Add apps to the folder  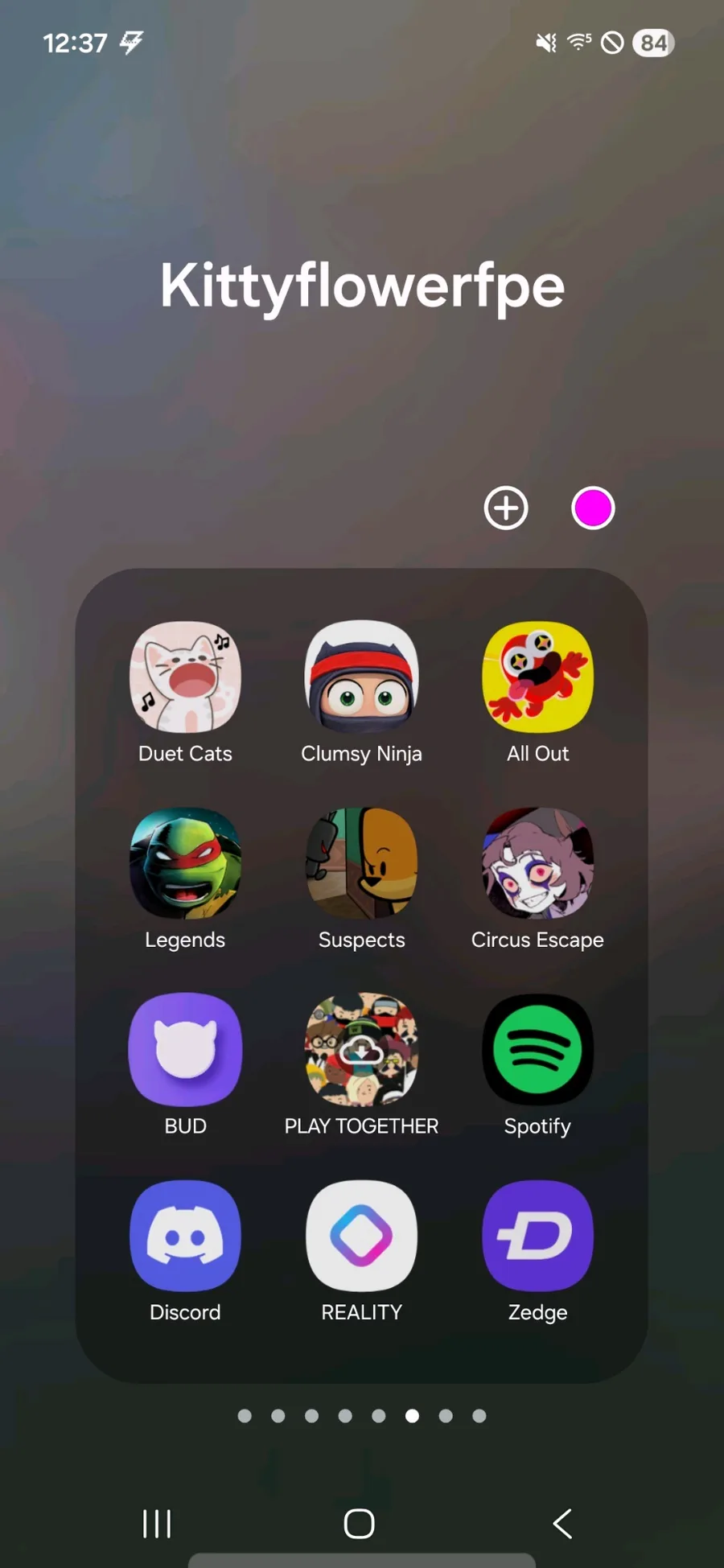[x=506, y=508]
